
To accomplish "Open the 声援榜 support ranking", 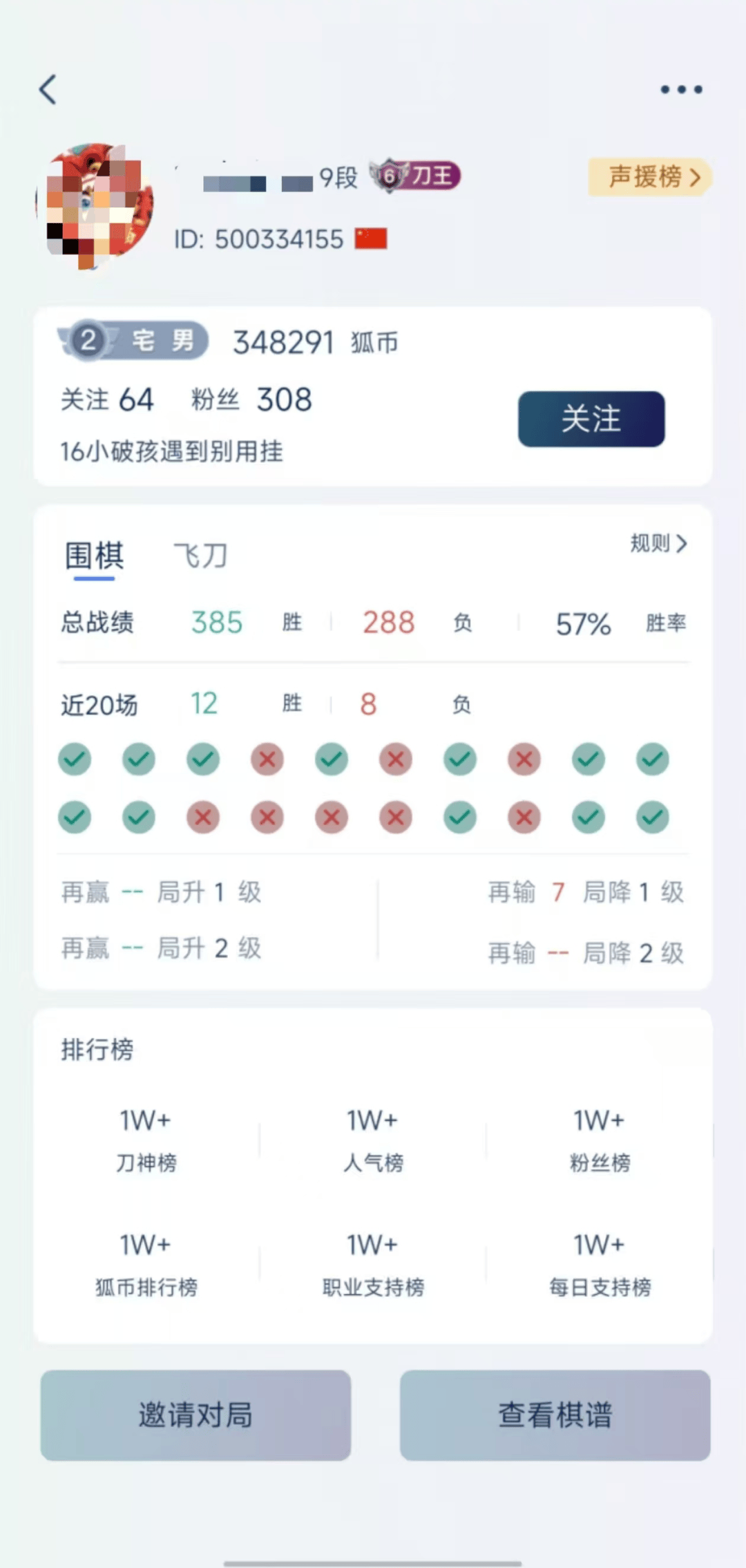I will pyautogui.click(x=650, y=177).
